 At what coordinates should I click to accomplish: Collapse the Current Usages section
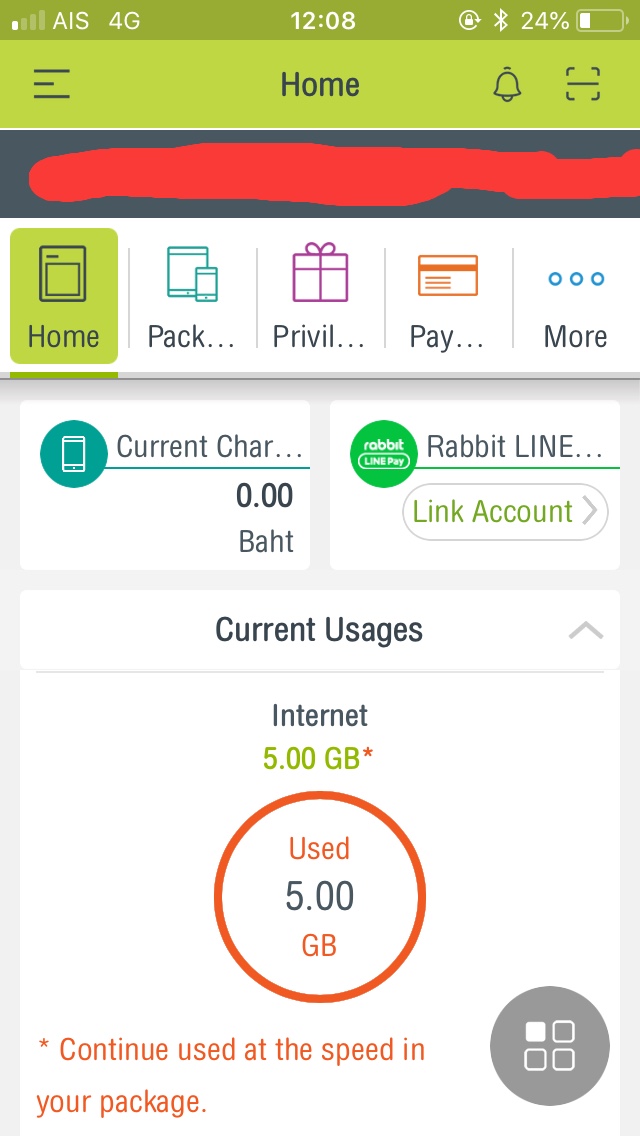(x=586, y=630)
